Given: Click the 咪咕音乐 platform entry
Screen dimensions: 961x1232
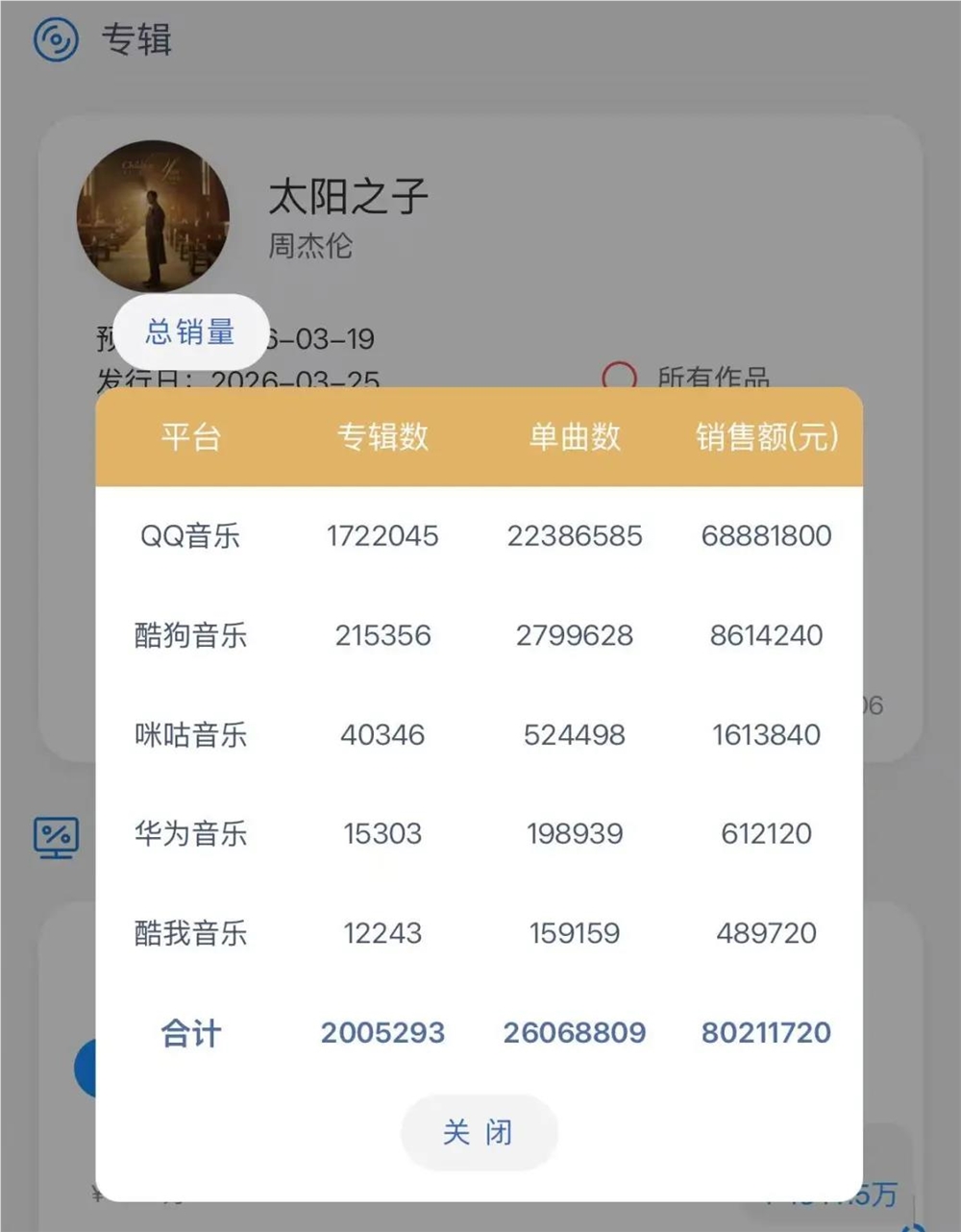Looking at the screenshot, I should pyautogui.click(x=190, y=735).
